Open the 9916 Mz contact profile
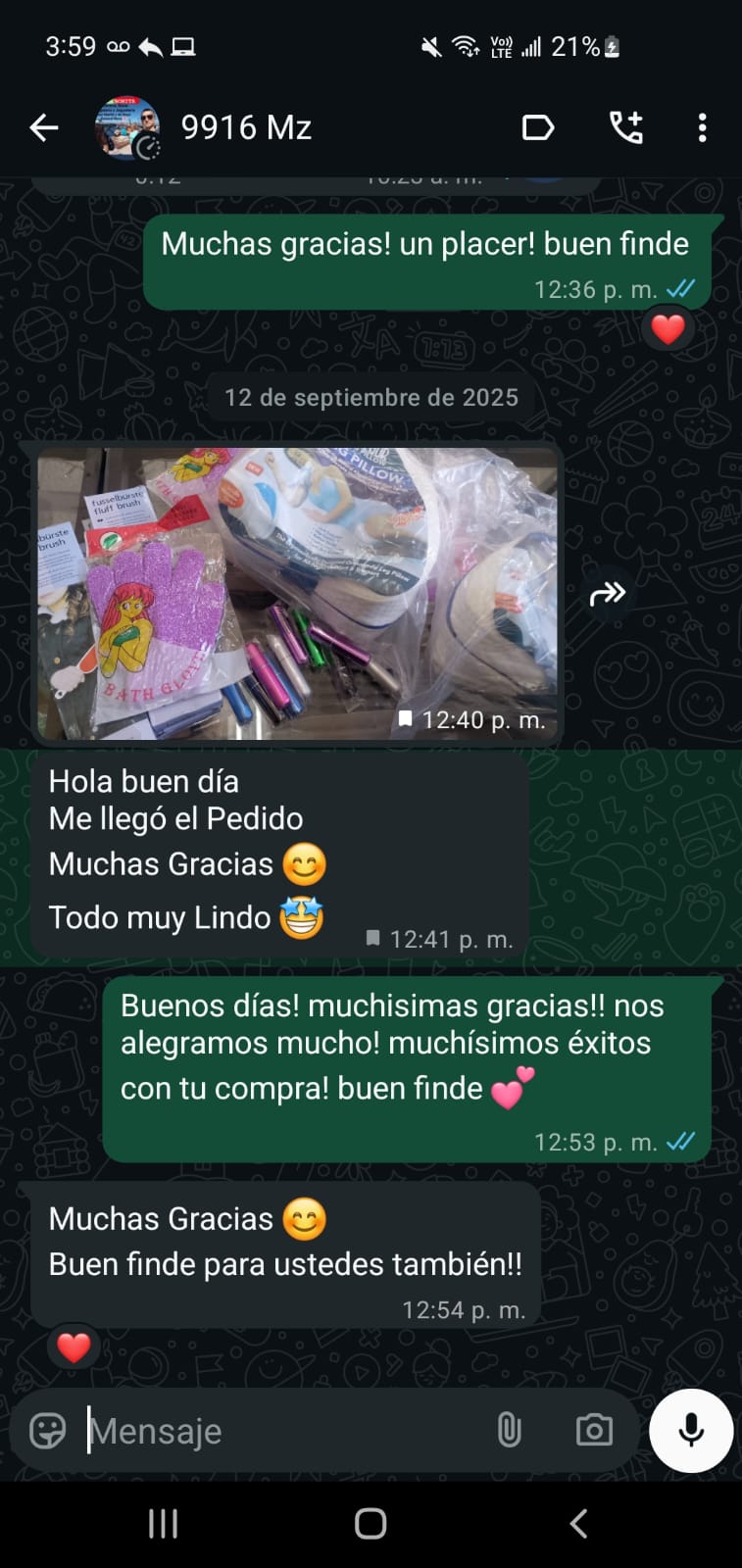742x1568 pixels. click(x=246, y=127)
